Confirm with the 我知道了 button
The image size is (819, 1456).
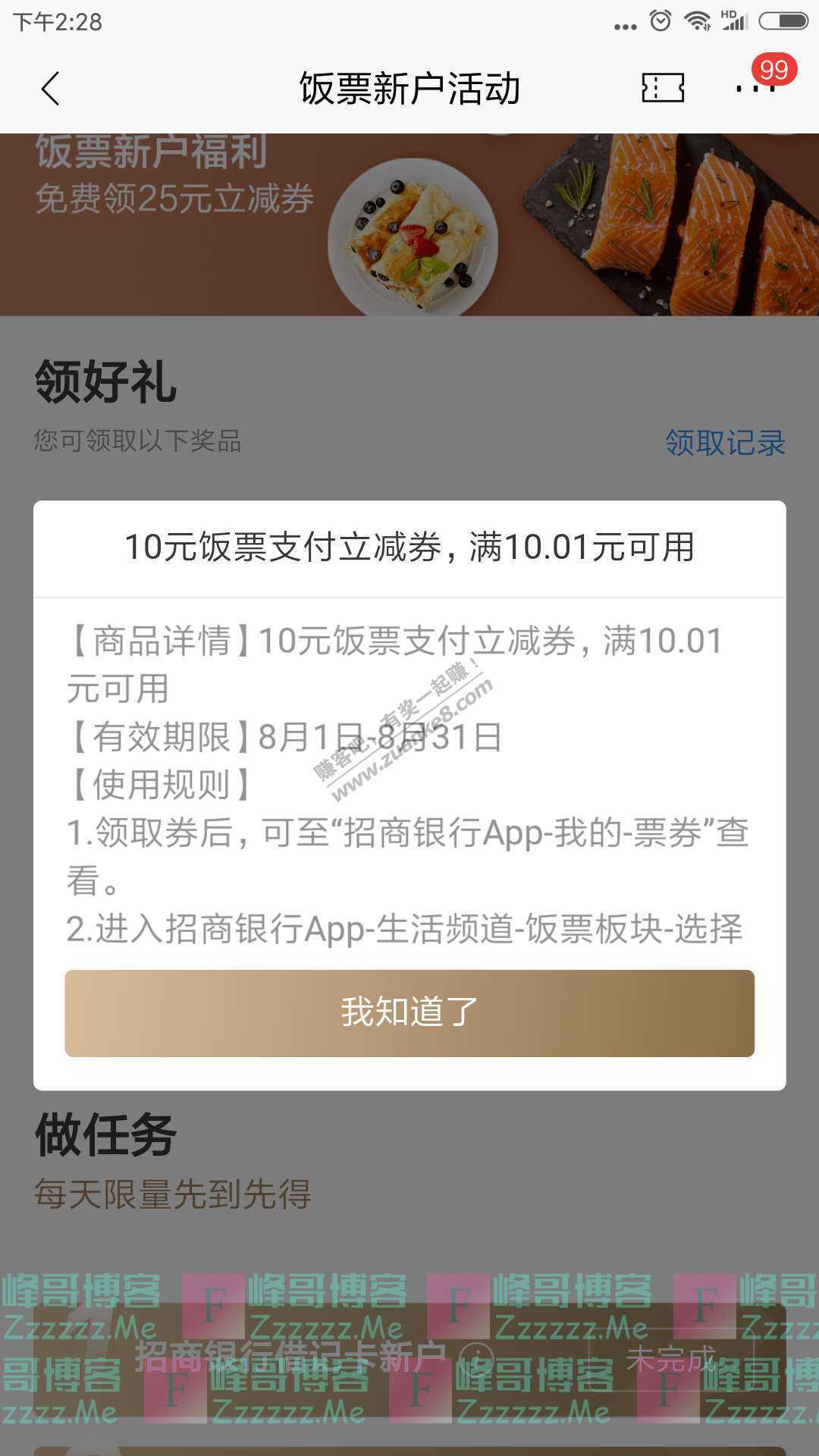click(x=409, y=1012)
